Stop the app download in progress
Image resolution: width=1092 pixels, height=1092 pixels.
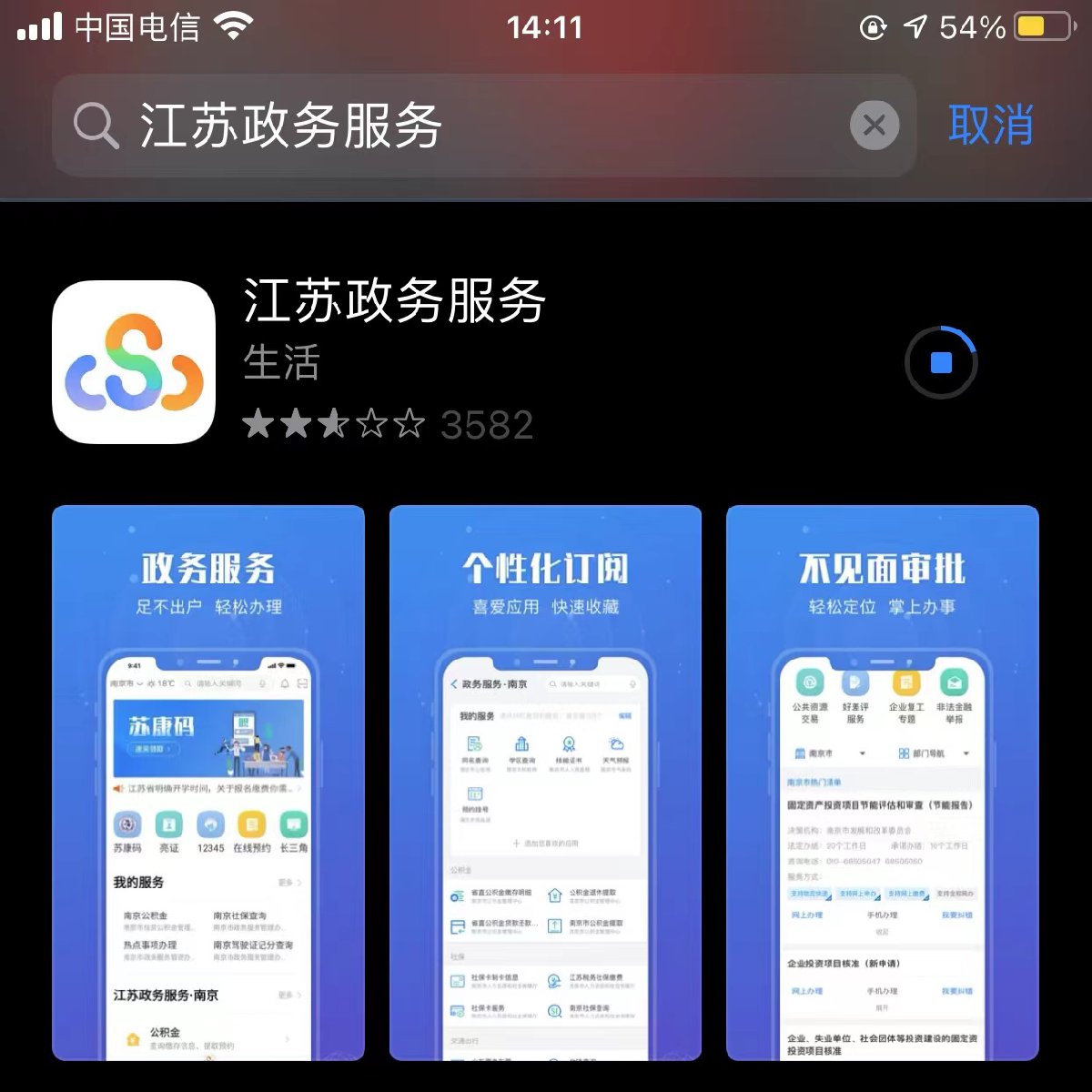[941, 363]
